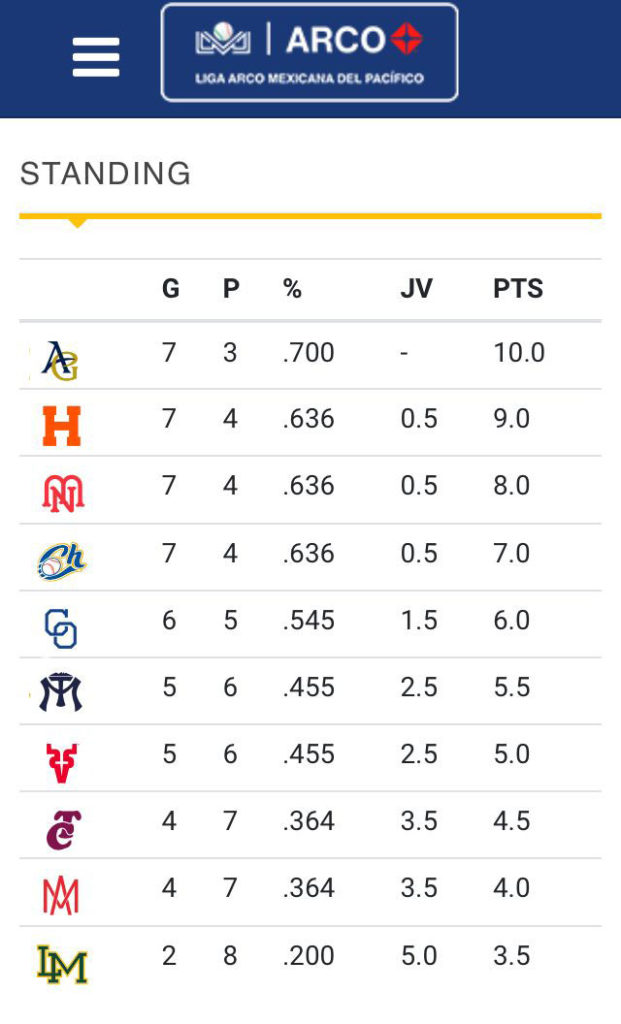Open the hamburger navigation menu
The height and width of the screenshot is (1024, 621).
tap(96, 57)
